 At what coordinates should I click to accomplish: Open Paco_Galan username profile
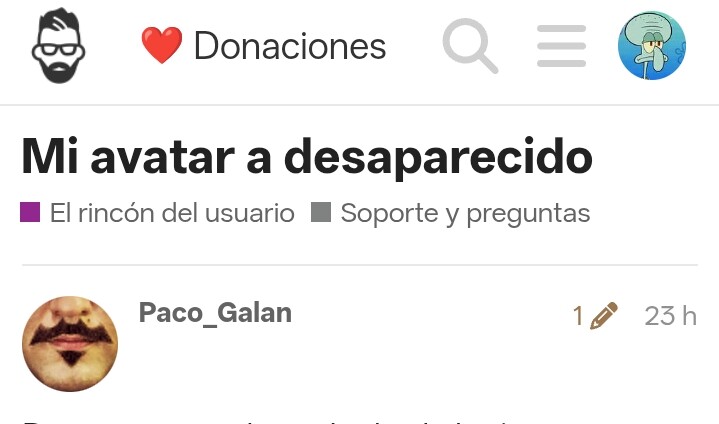[215, 313]
